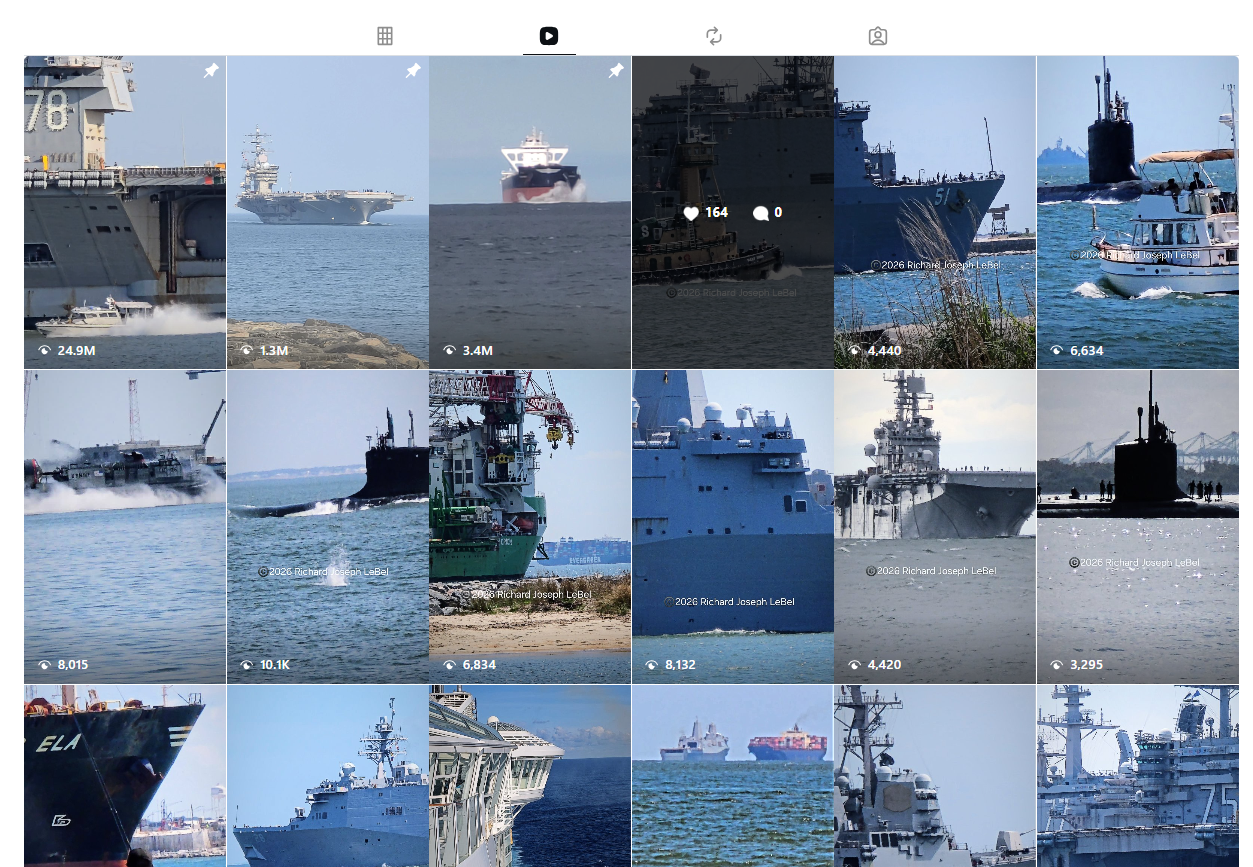Play the reel with 4,440 views

[935, 212]
